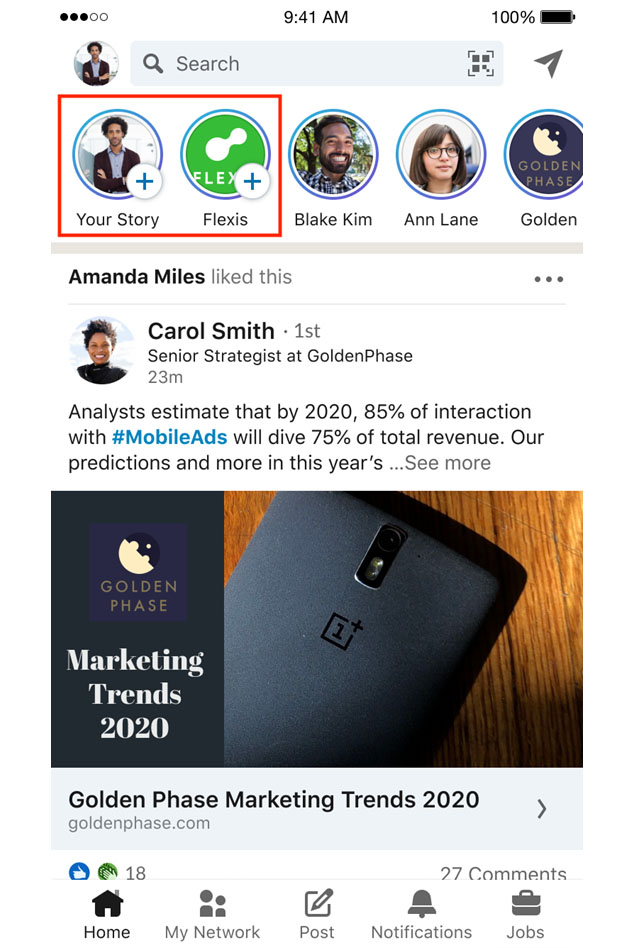Screen dimensions: 642x948
Task: Open Carol Smith's profile
Action: (210, 331)
